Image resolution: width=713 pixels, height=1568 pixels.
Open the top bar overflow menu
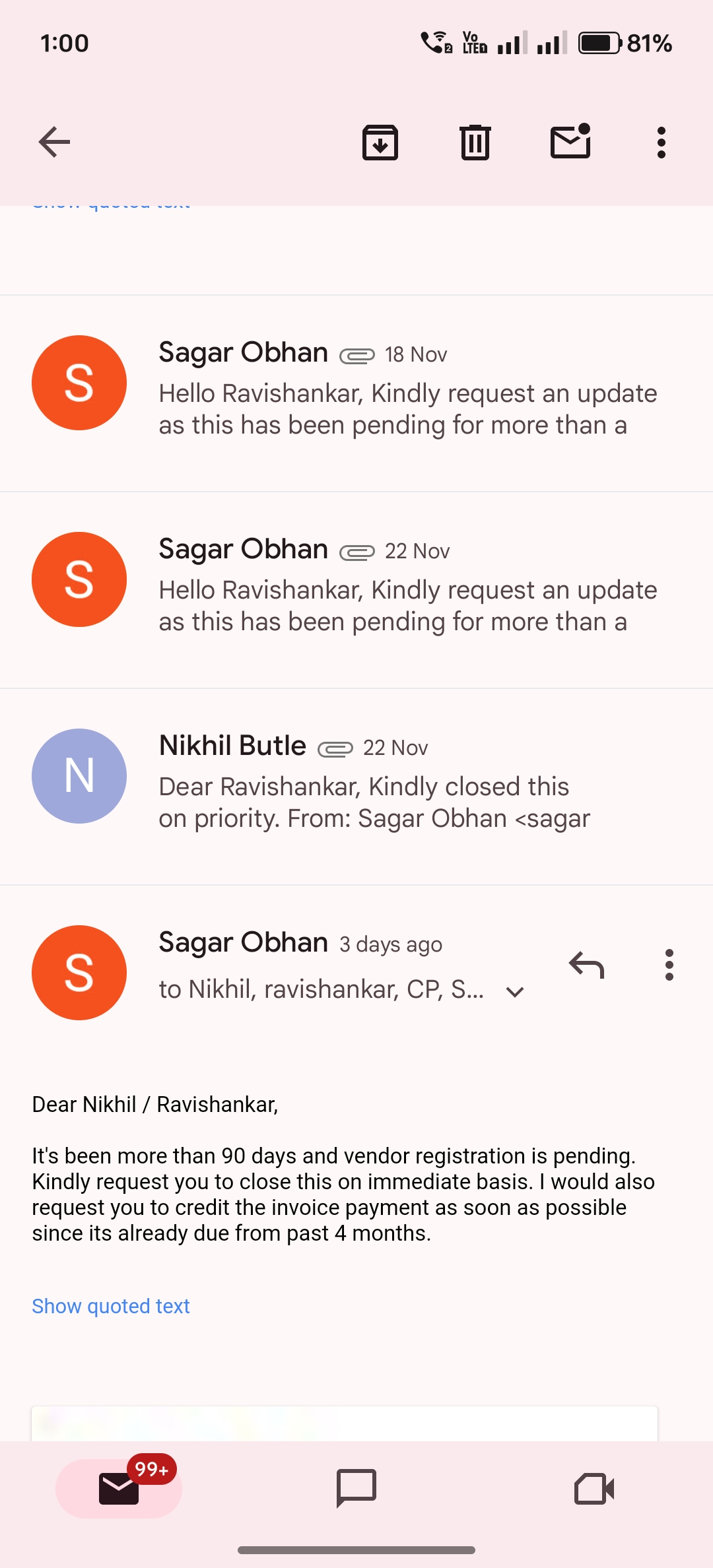coord(661,142)
